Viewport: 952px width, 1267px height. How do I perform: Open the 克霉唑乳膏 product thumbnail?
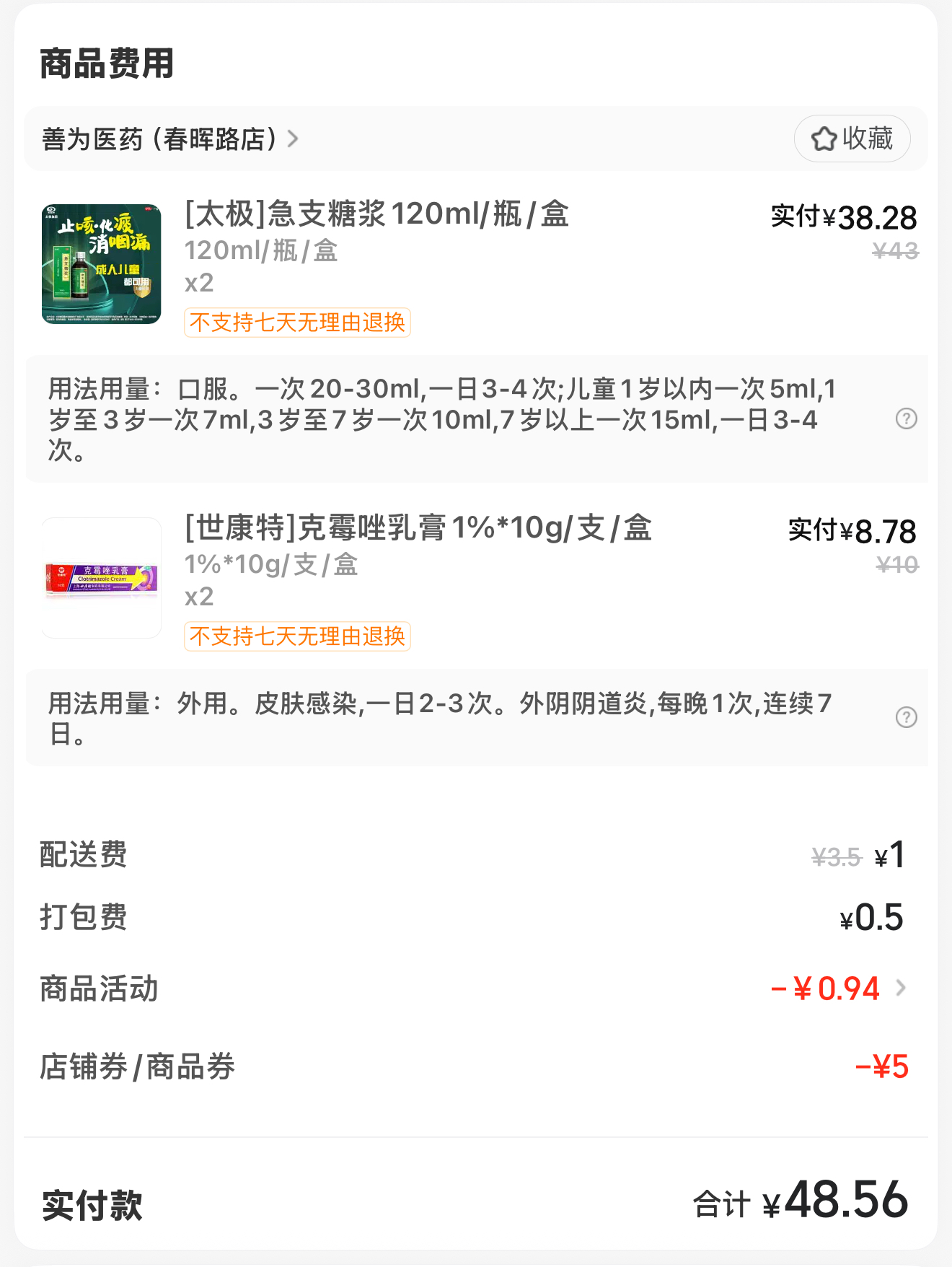102,578
